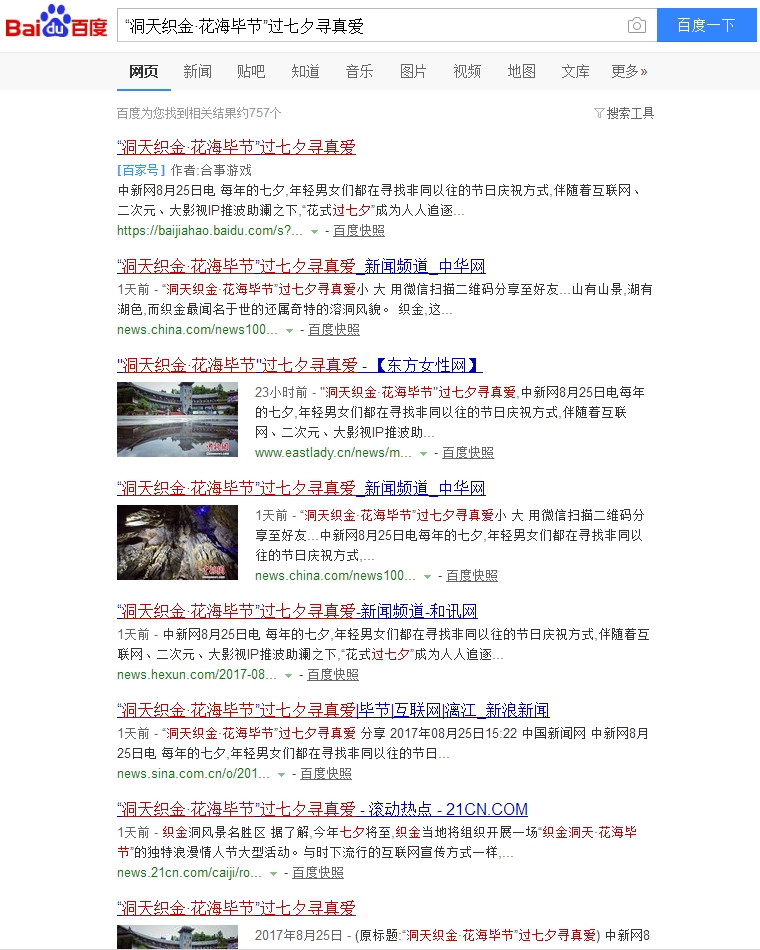Viewport: 760px width, 950px height.
Task: Open the 东方女性网 search result title
Action: pos(300,365)
